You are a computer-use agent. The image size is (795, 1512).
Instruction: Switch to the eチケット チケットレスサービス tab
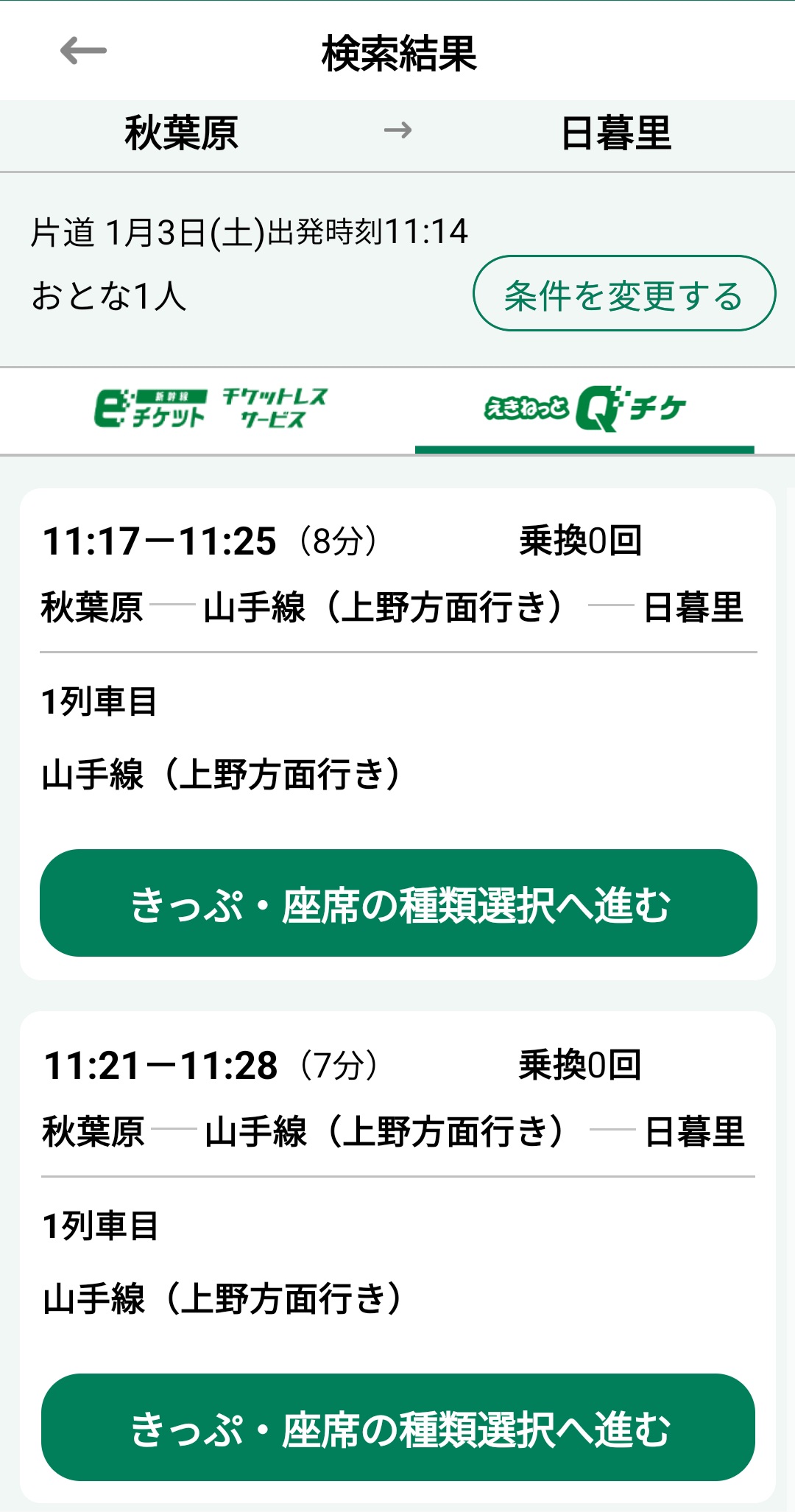[211, 409]
